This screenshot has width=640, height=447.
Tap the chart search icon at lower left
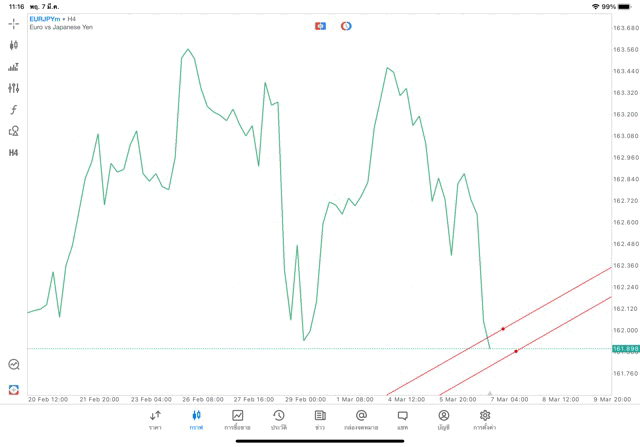point(13,365)
